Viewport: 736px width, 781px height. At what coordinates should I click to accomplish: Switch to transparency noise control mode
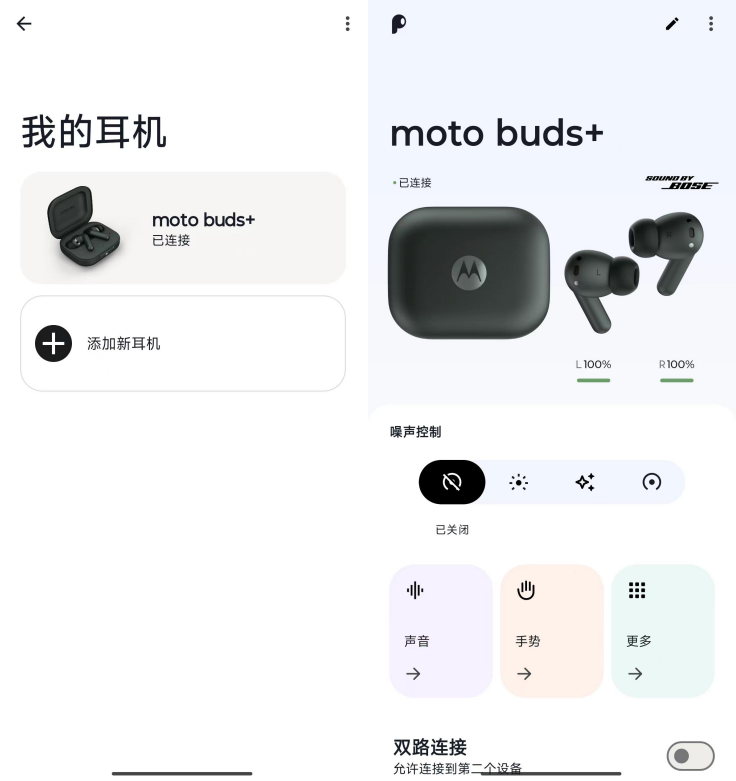(x=518, y=482)
